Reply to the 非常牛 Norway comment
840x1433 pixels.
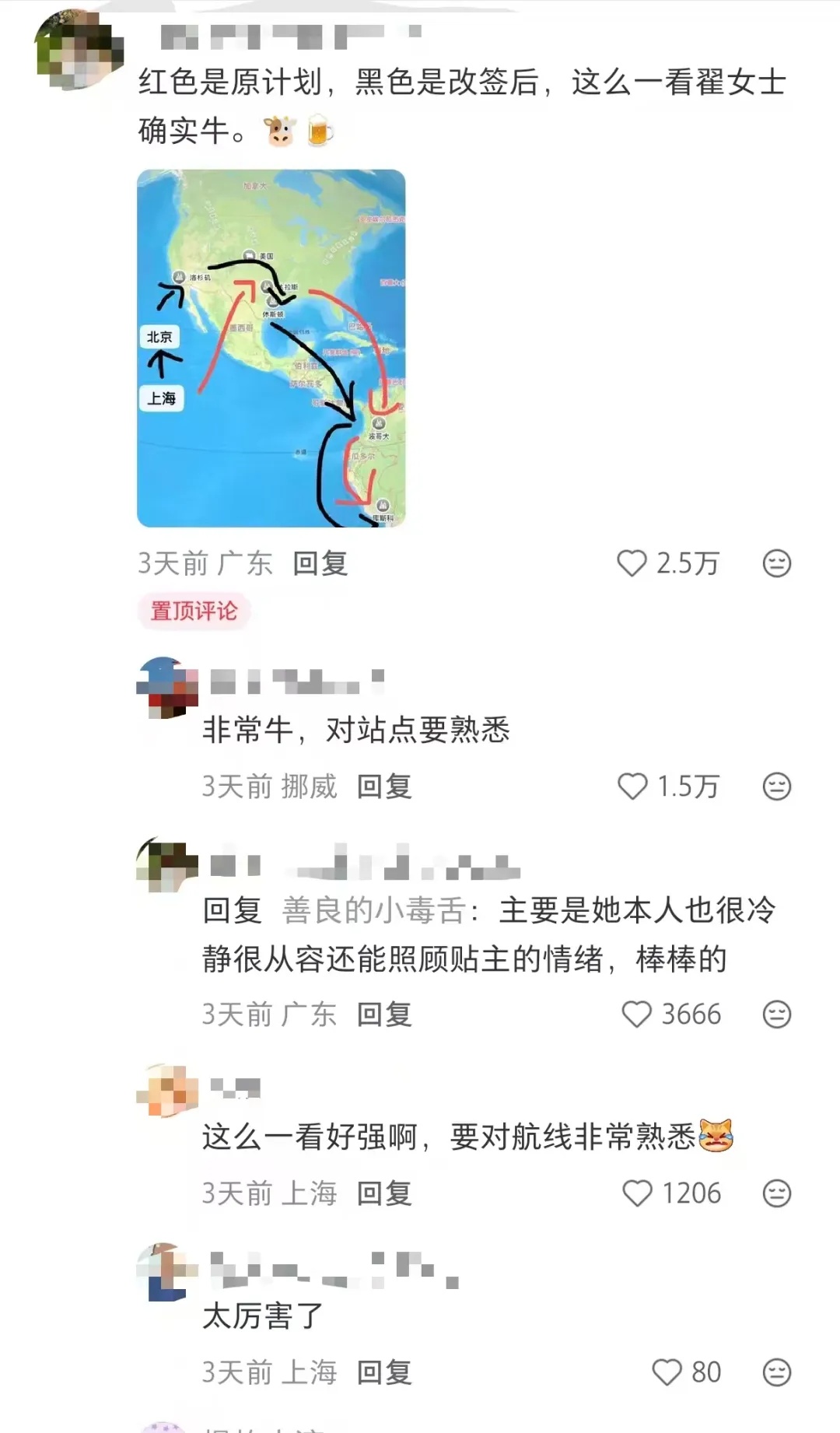pyautogui.click(x=384, y=787)
